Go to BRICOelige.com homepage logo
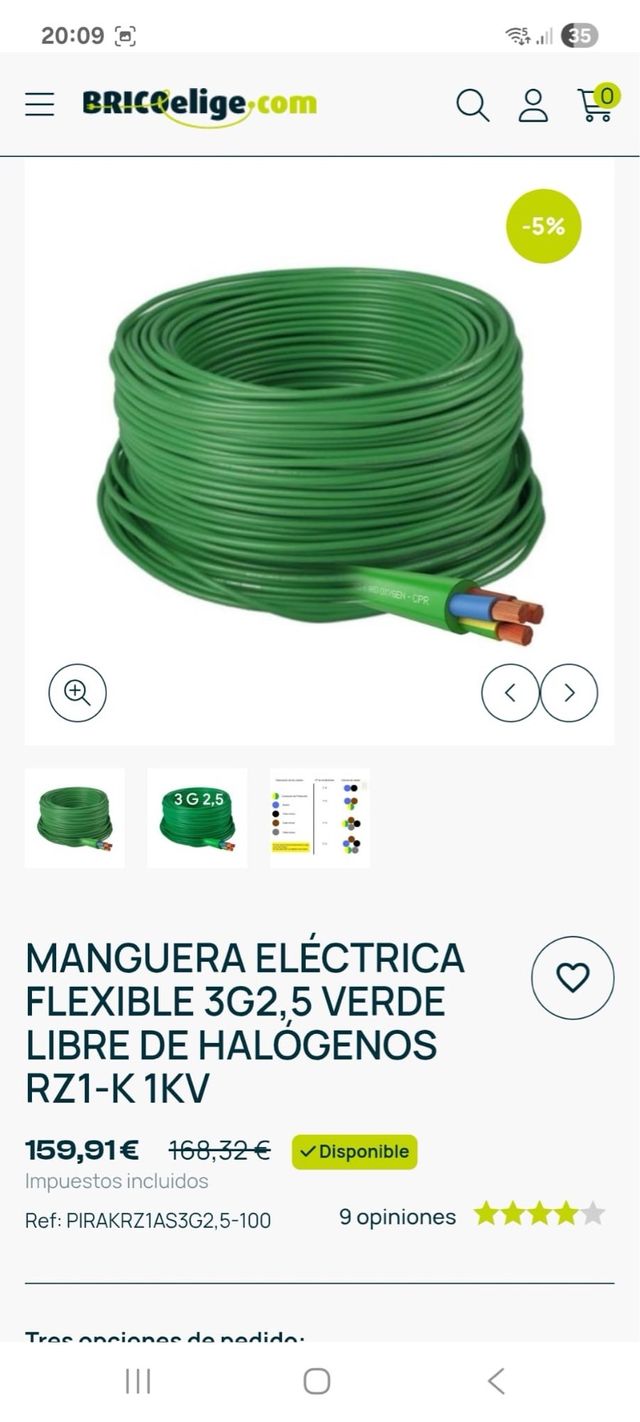 point(199,104)
